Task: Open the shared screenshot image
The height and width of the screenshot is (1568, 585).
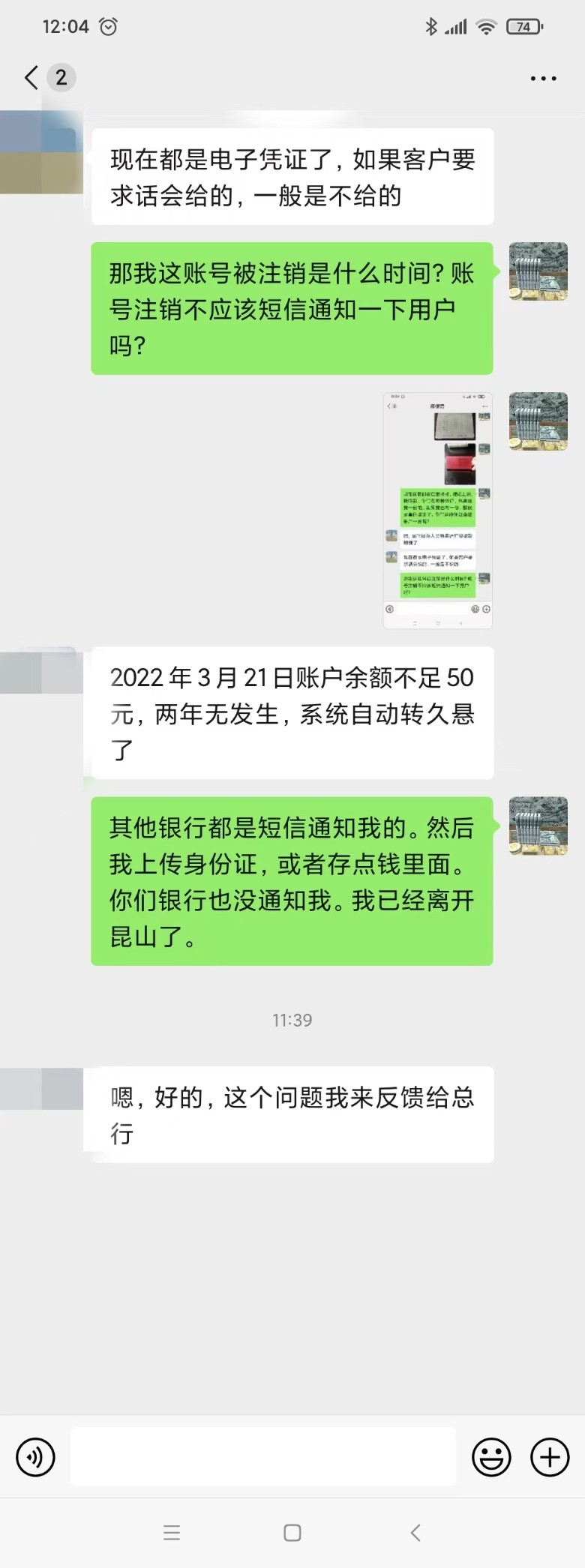Action: click(x=437, y=510)
